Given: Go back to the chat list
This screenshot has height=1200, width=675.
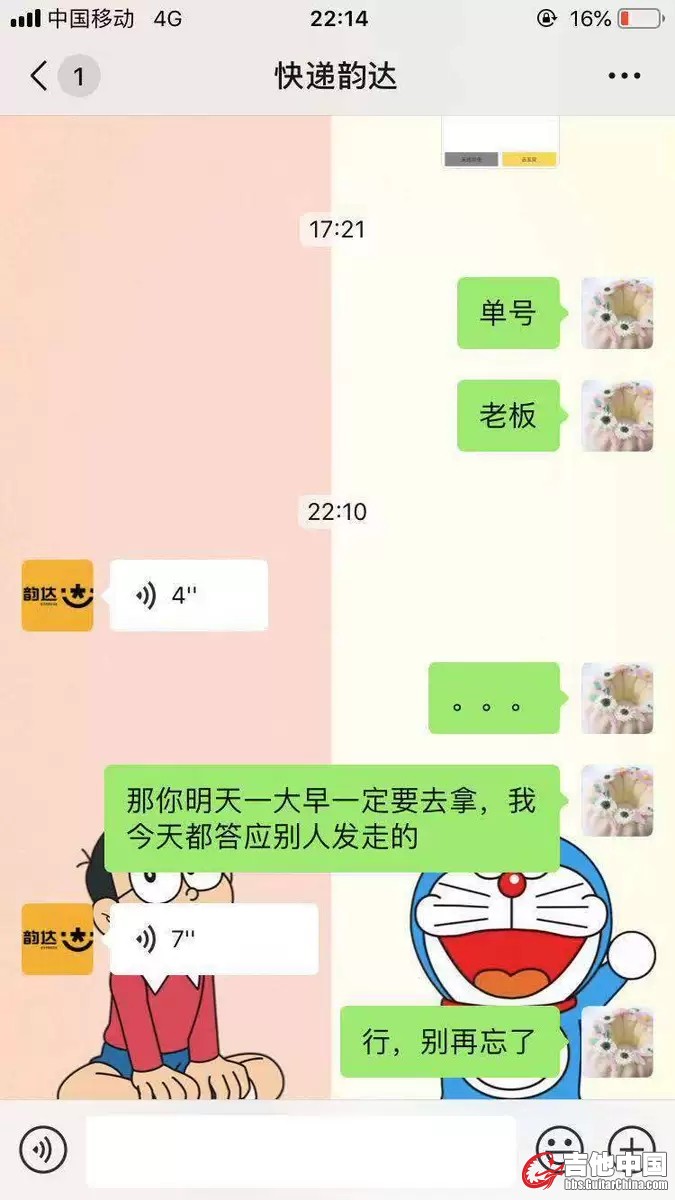Looking at the screenshot, I should pyautogui.click(x=40, y=76).
